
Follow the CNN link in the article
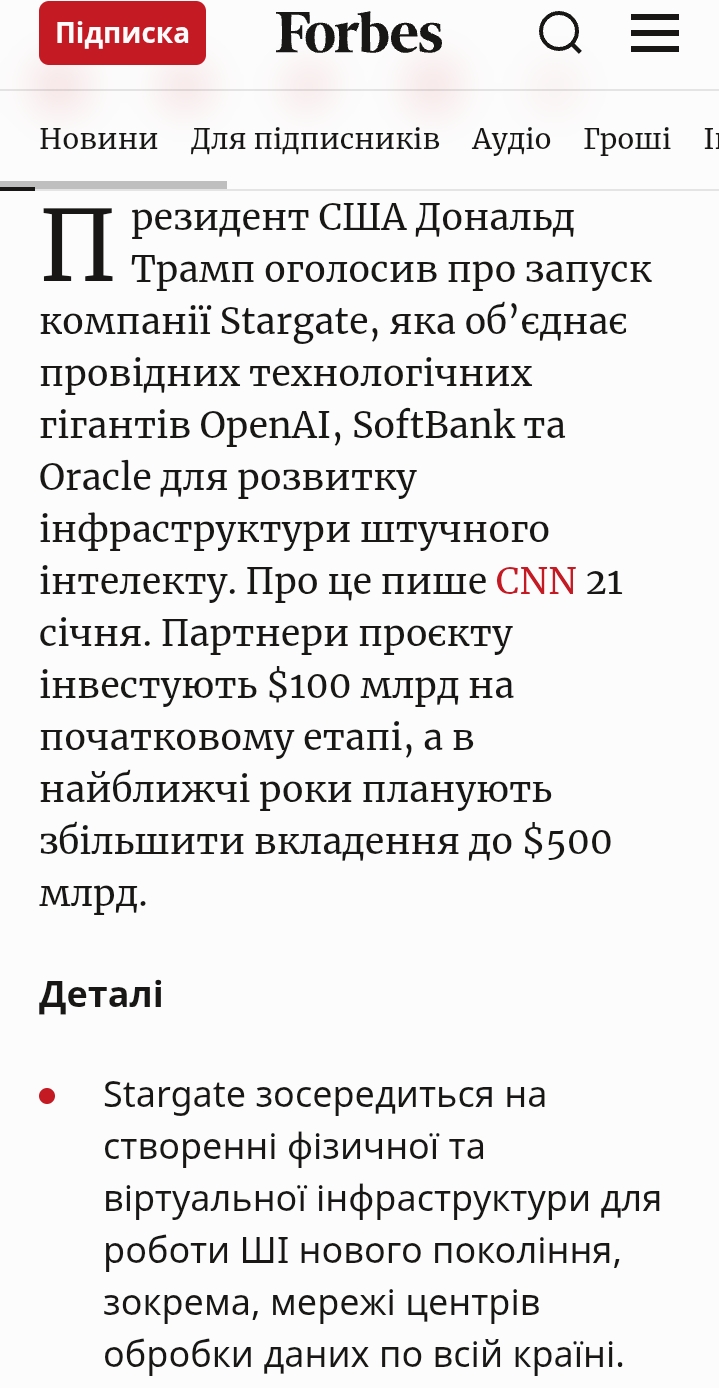536,581
